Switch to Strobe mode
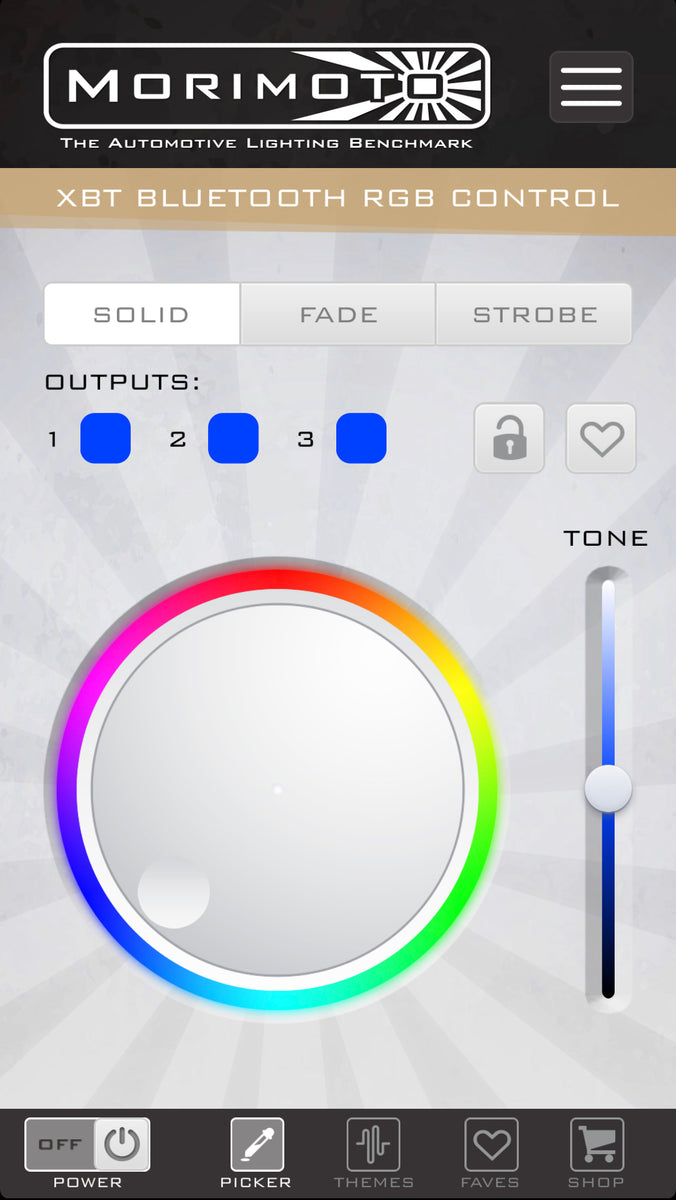 (534, 314)
